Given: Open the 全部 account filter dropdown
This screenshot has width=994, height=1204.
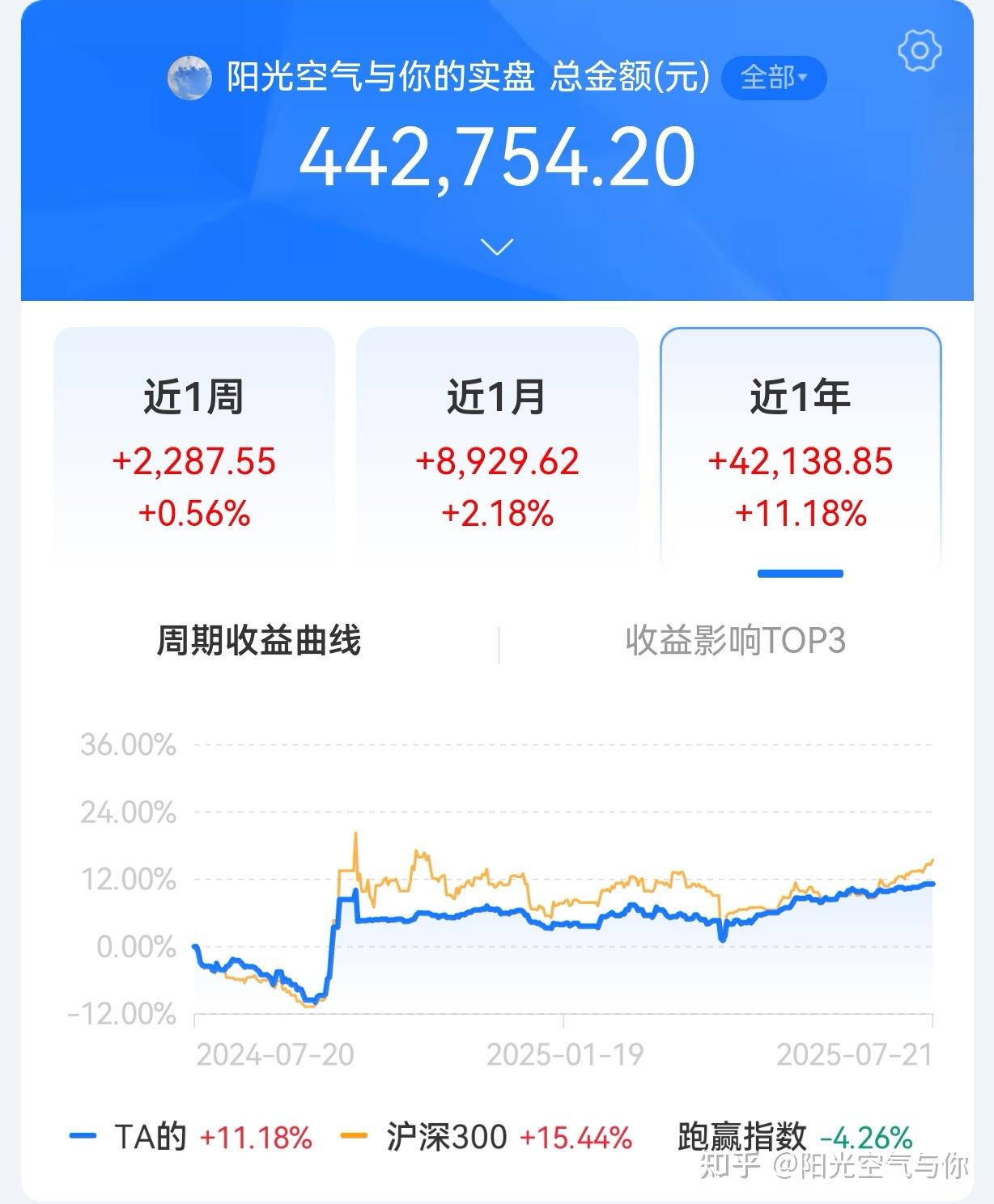Looking at the screenshot, I should pyautogui.click(x=775, y=78).
